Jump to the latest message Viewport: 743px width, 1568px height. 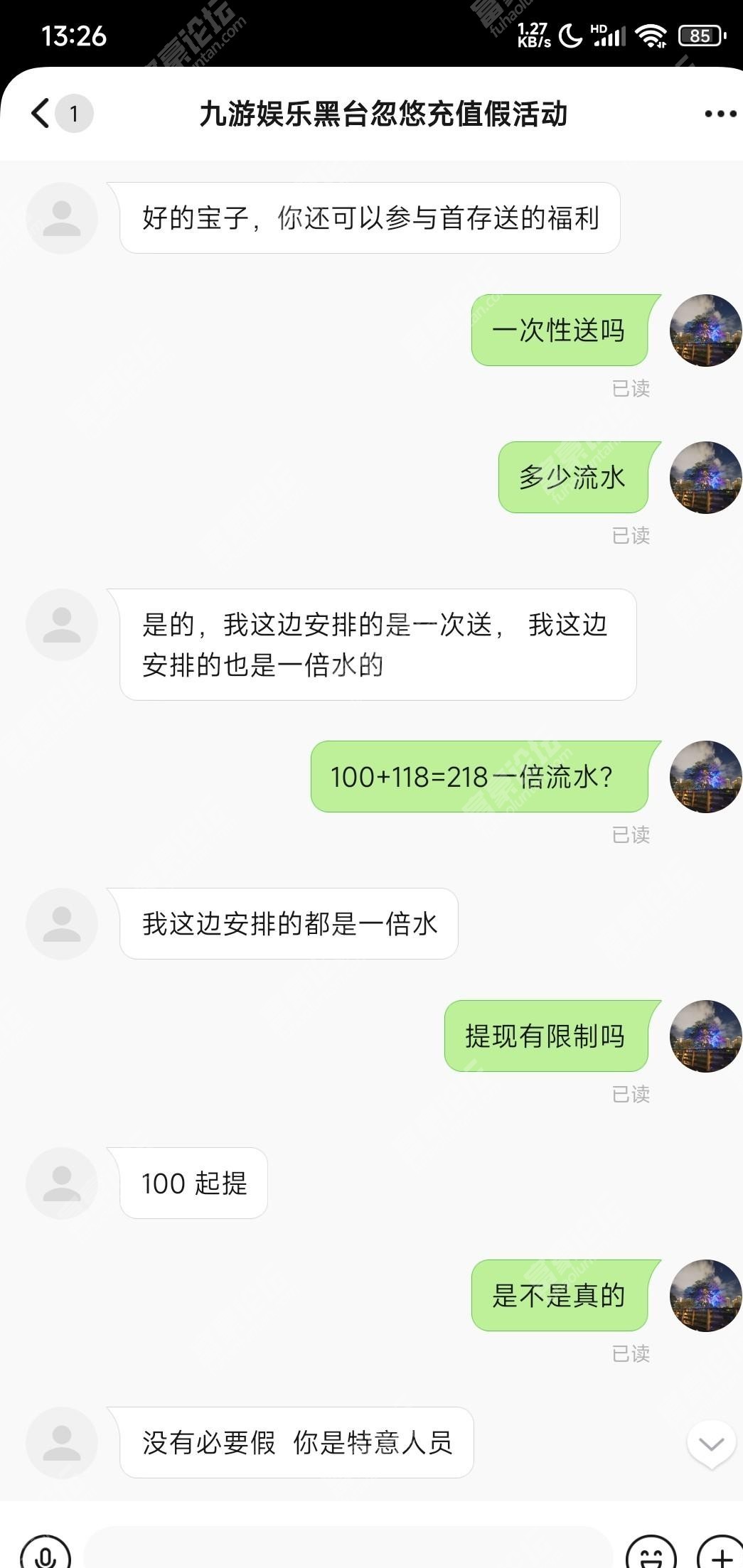tap(711, 1444)
